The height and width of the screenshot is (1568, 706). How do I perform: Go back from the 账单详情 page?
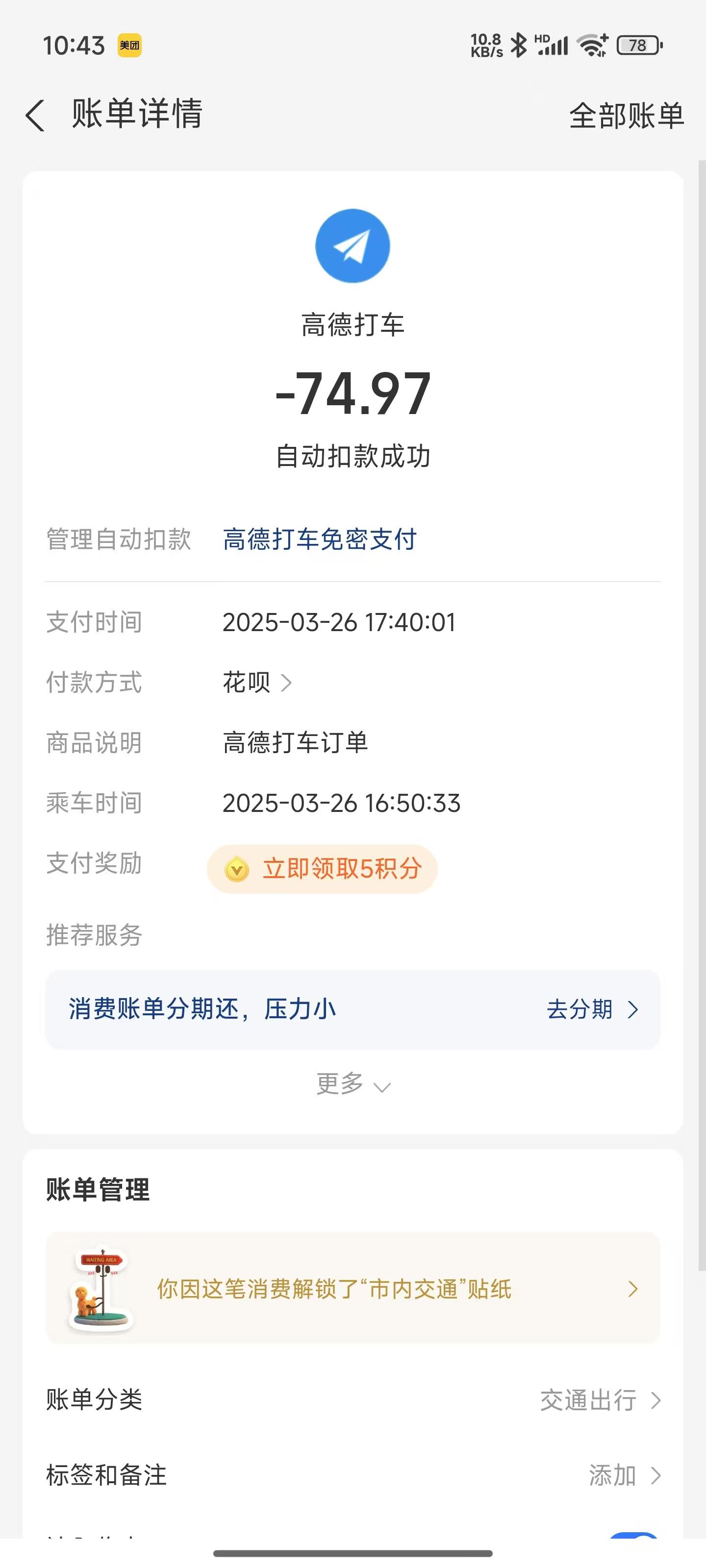pos(35,116)
